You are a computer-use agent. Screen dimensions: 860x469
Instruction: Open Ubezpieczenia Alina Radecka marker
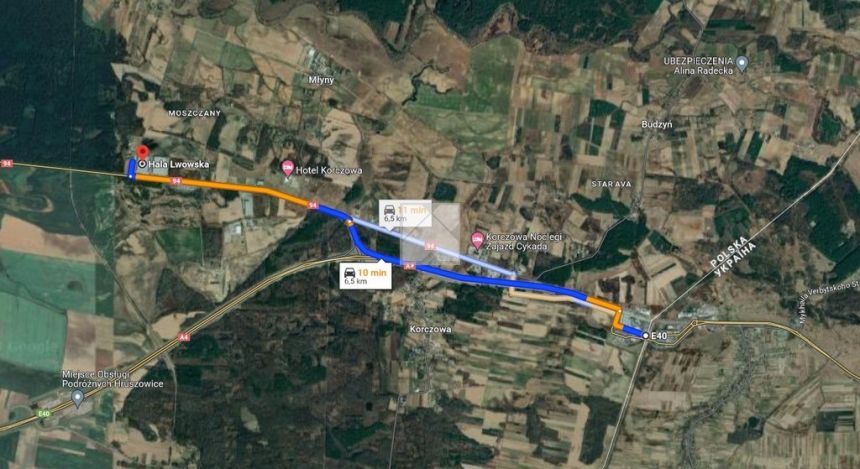pos(742,63)
